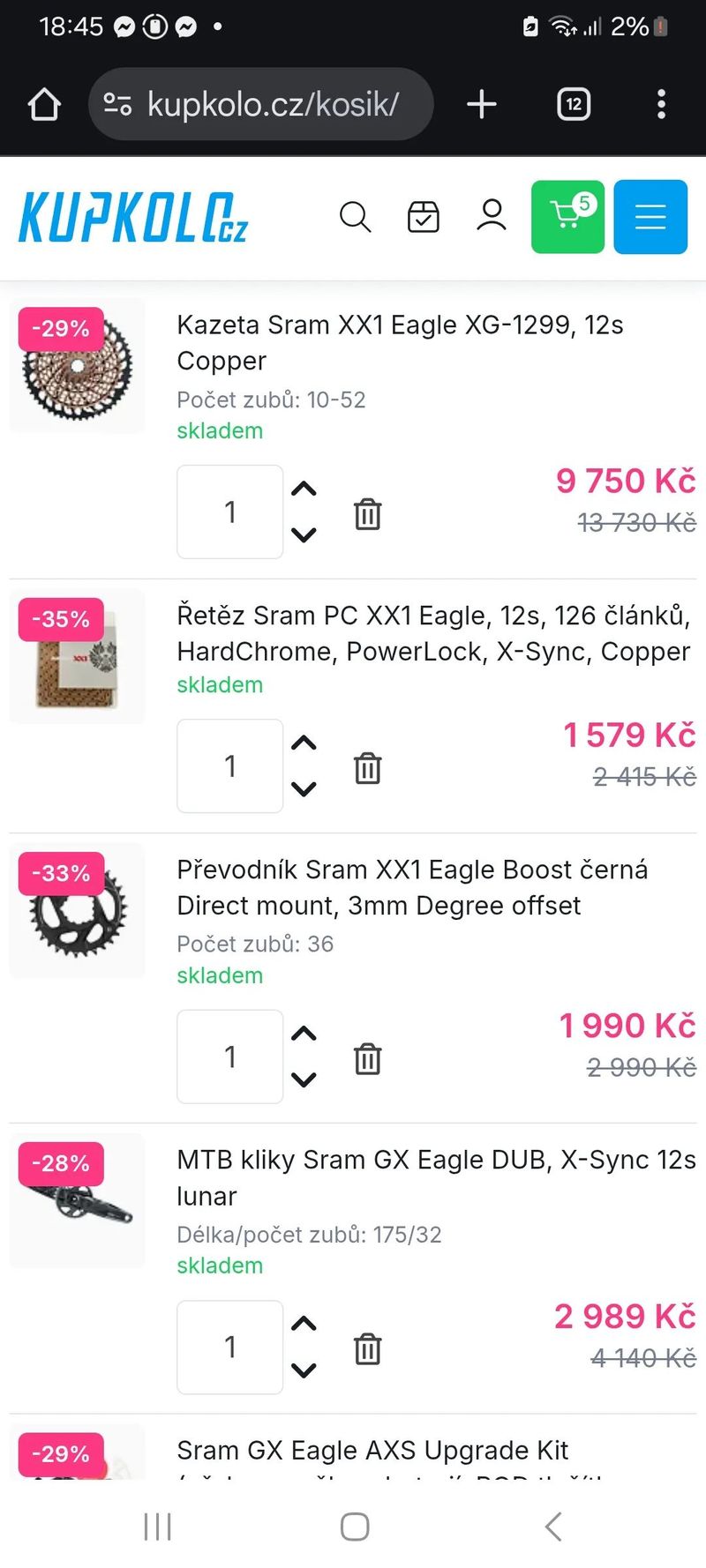Open the shopping cart with 5 items

tap(567, 217)
